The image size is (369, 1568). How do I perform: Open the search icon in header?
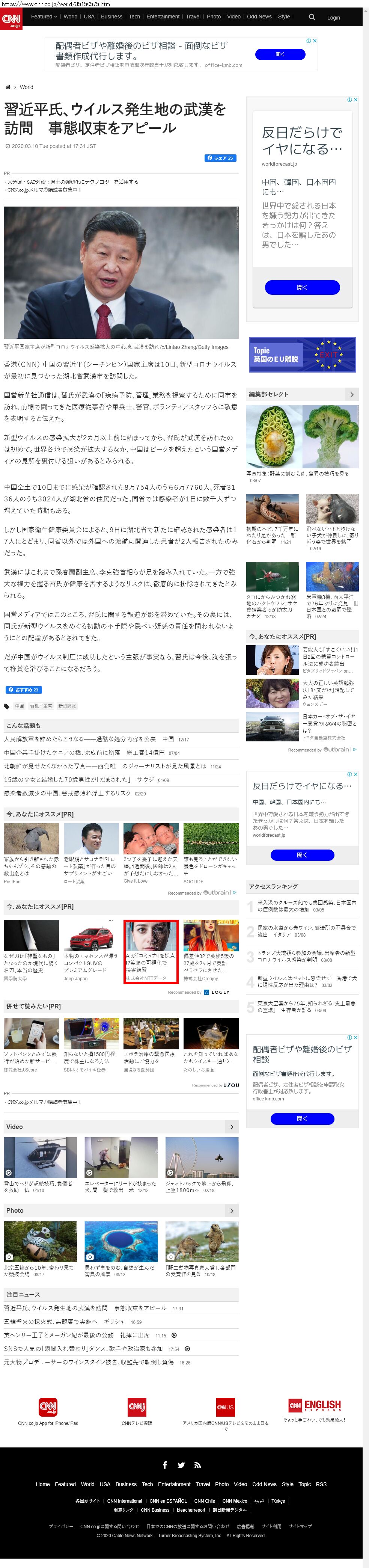pos(312,17)
